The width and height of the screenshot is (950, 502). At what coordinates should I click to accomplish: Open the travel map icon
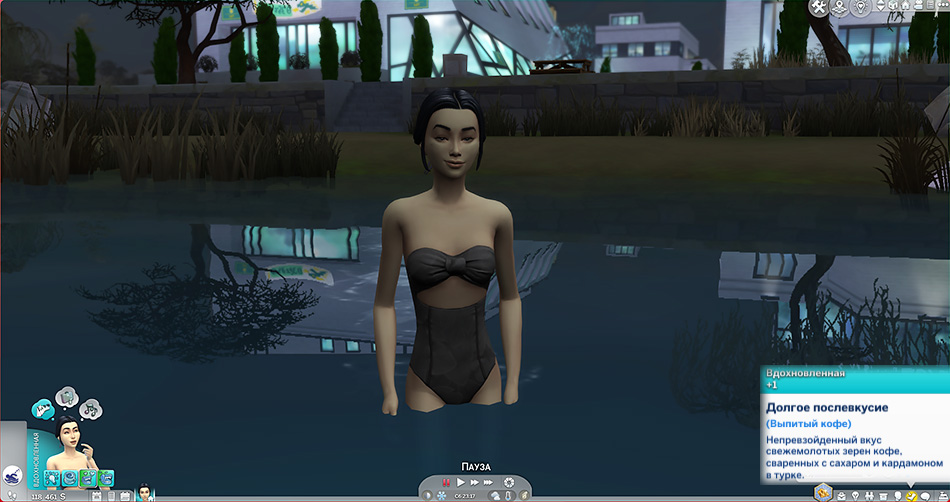pyautogui.click(x=839, y=7)
